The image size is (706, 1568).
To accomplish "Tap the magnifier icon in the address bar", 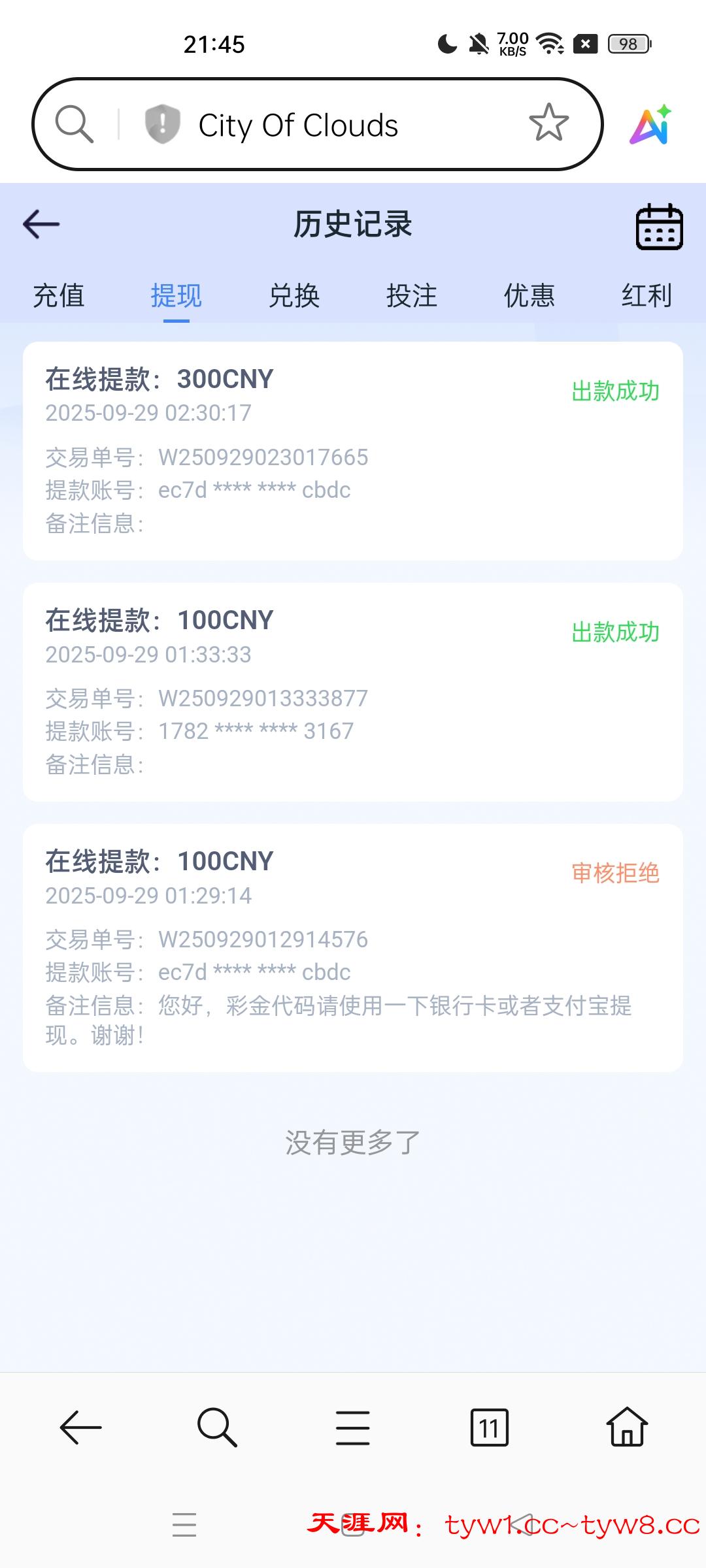I will [x=75, y=123].
